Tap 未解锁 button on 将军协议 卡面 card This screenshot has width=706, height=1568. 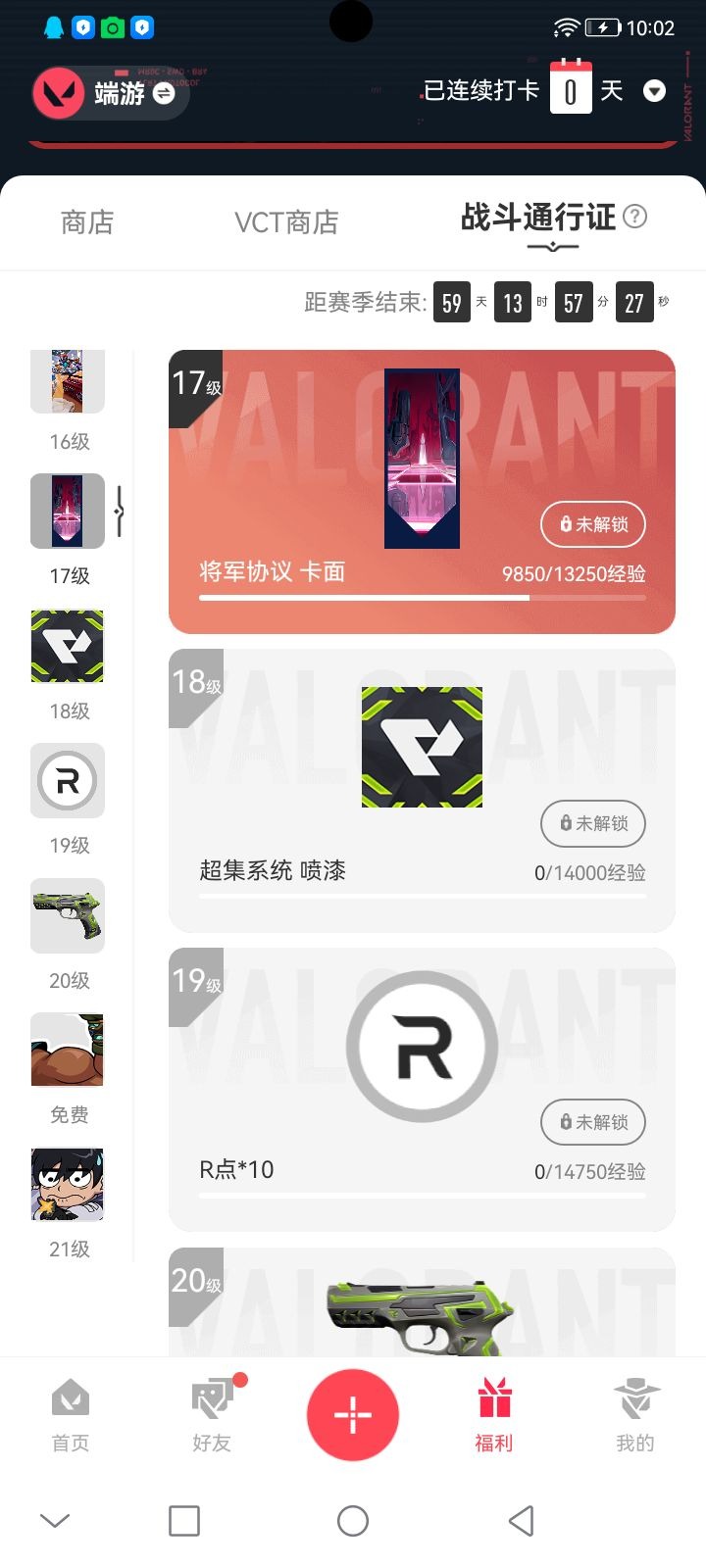point(593,524)
